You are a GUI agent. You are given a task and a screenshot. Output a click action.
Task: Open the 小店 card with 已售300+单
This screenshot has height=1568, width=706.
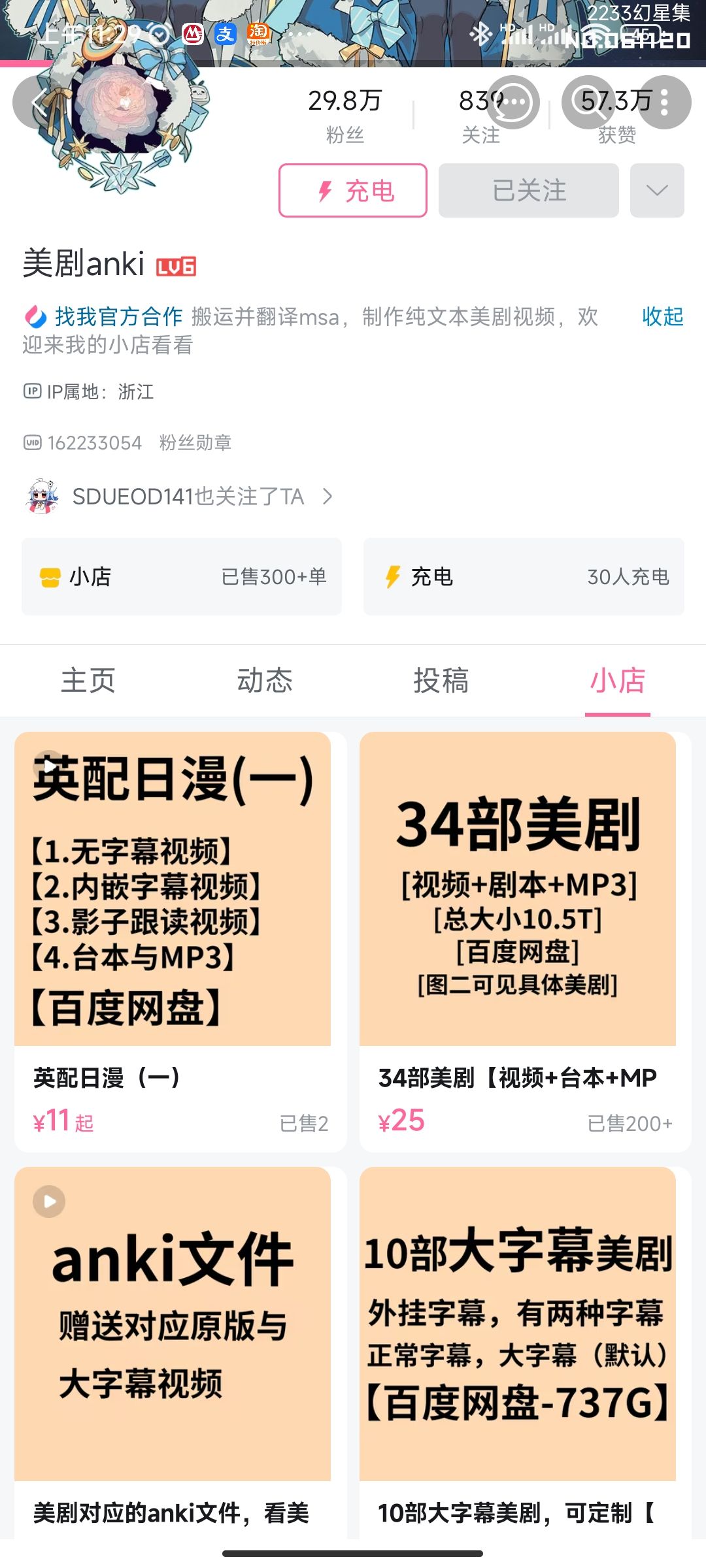182,577
